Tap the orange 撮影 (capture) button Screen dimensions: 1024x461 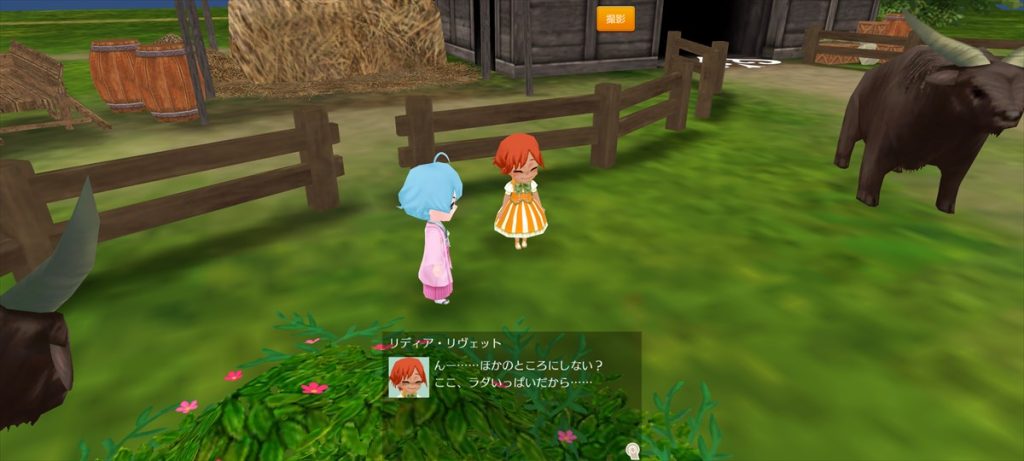tap(615, 19)
